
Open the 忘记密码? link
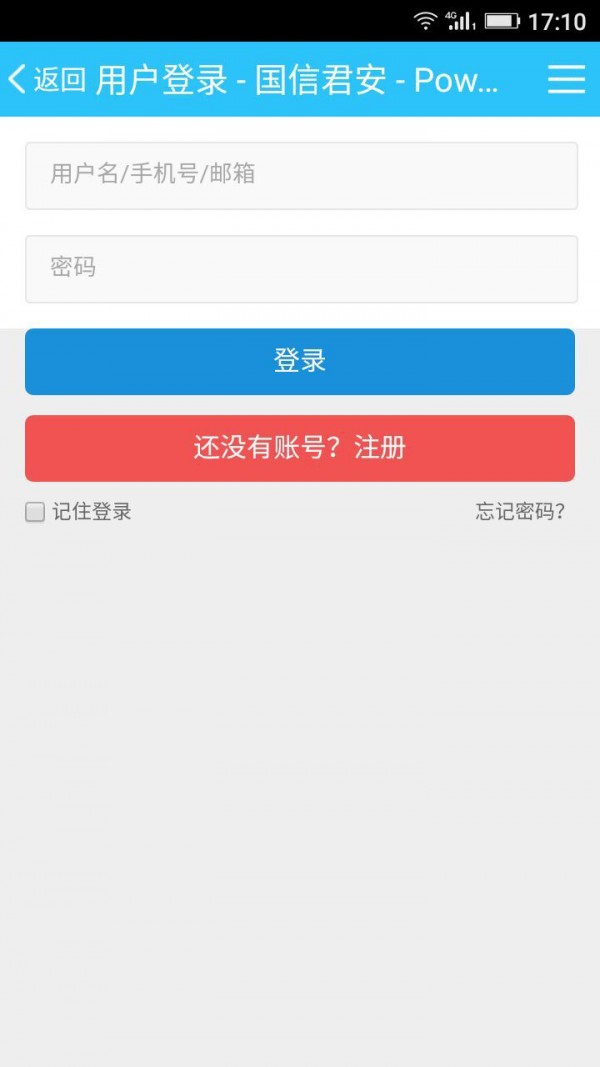click(520, 512)
